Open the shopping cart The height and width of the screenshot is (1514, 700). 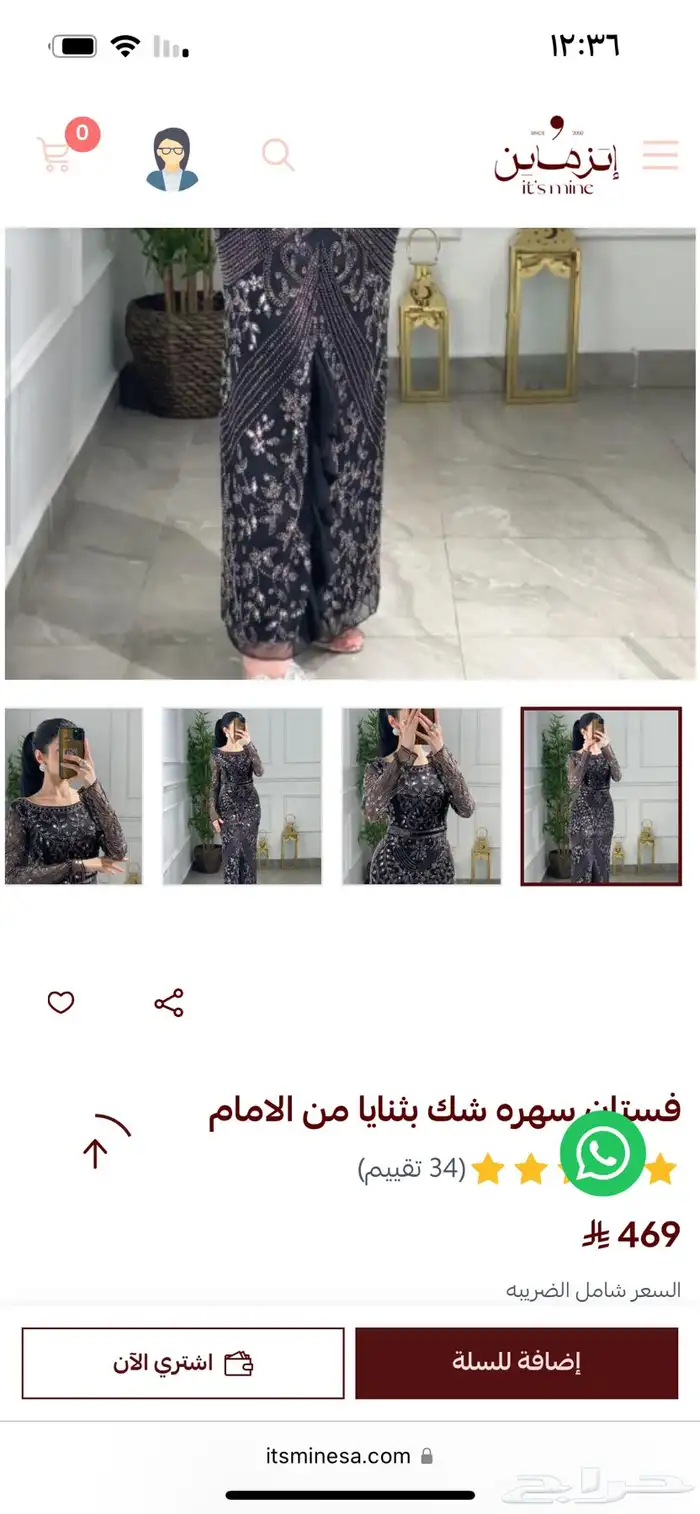(56, 155)
